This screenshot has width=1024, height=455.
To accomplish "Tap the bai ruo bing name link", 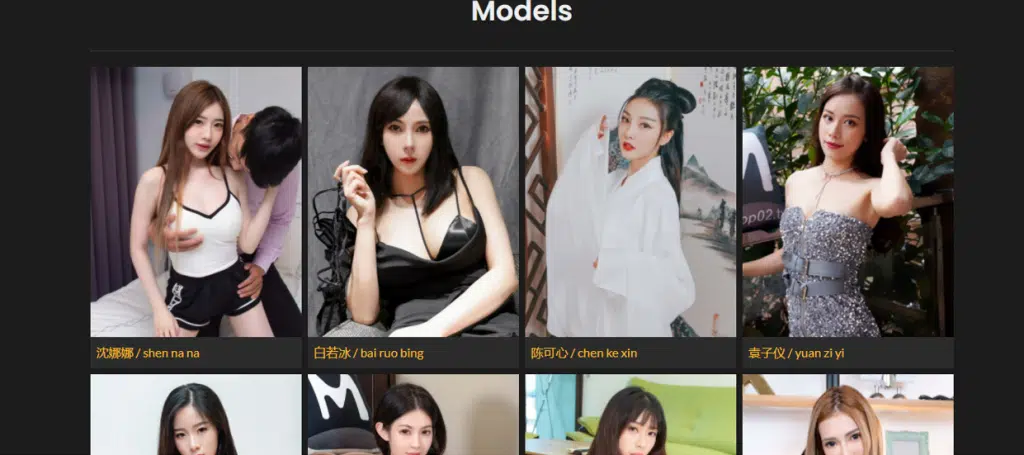I will click(368, 353).
